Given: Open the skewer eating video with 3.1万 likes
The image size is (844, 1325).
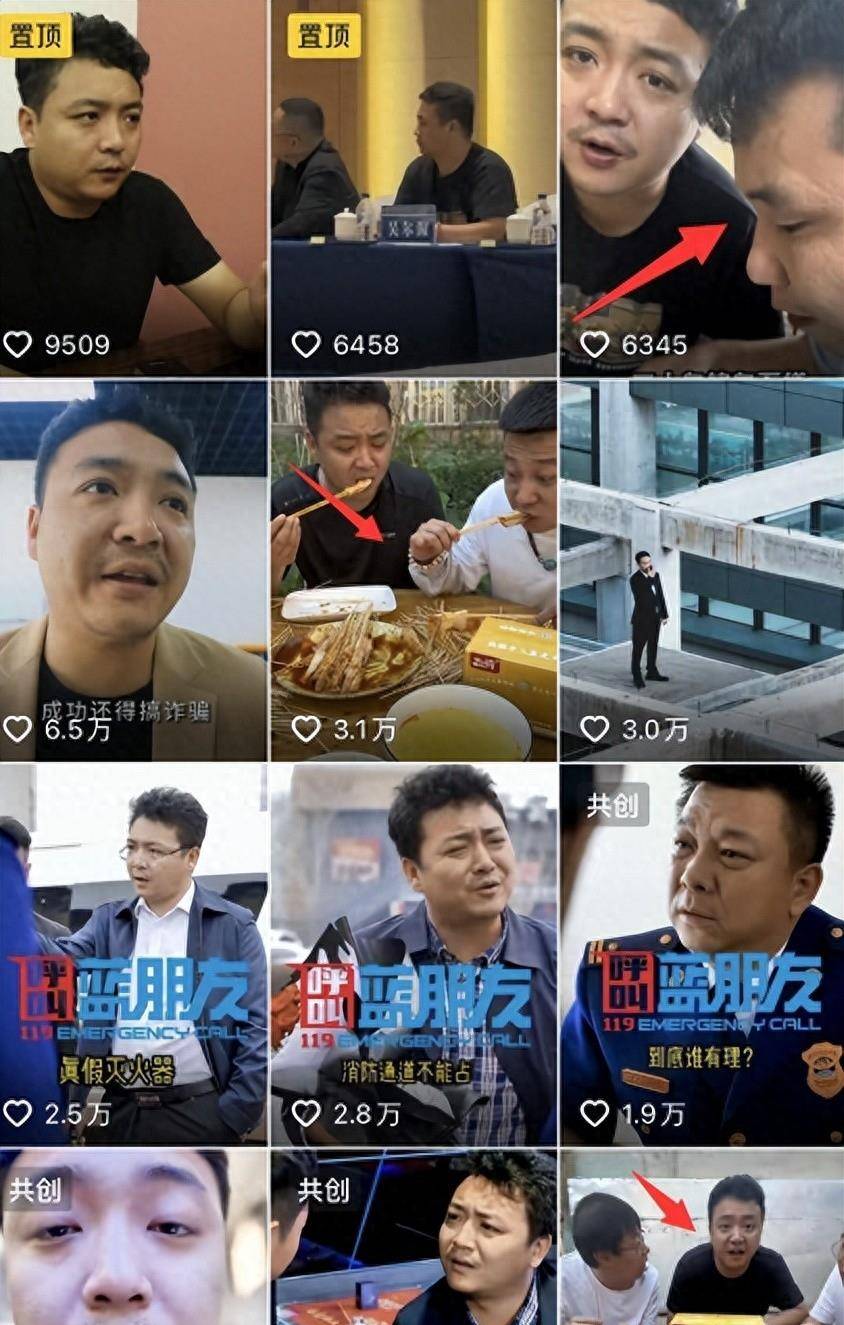Looking at the screenshot, I should tap(413, 570).
